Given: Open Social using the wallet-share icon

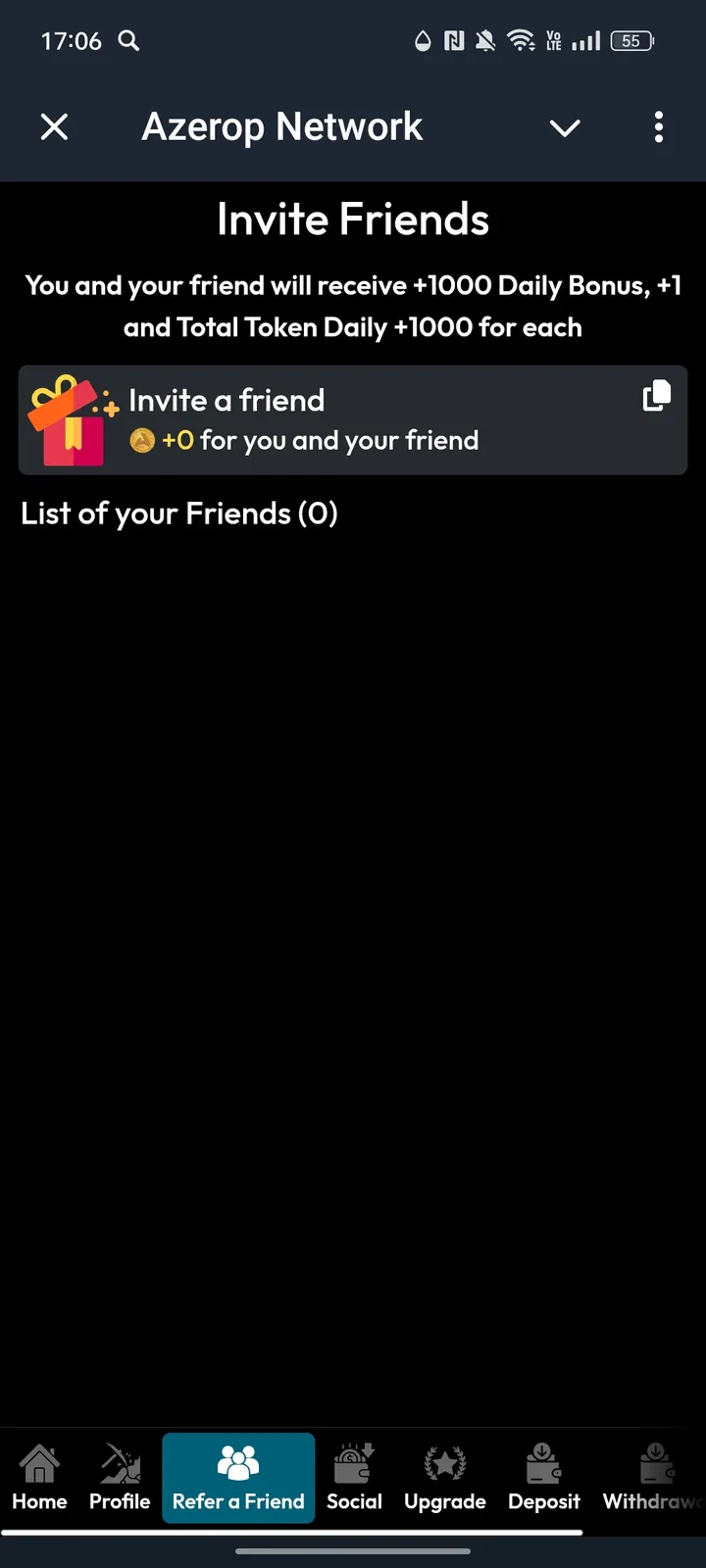Looking at the screenshot, I should coord(354,1462).
